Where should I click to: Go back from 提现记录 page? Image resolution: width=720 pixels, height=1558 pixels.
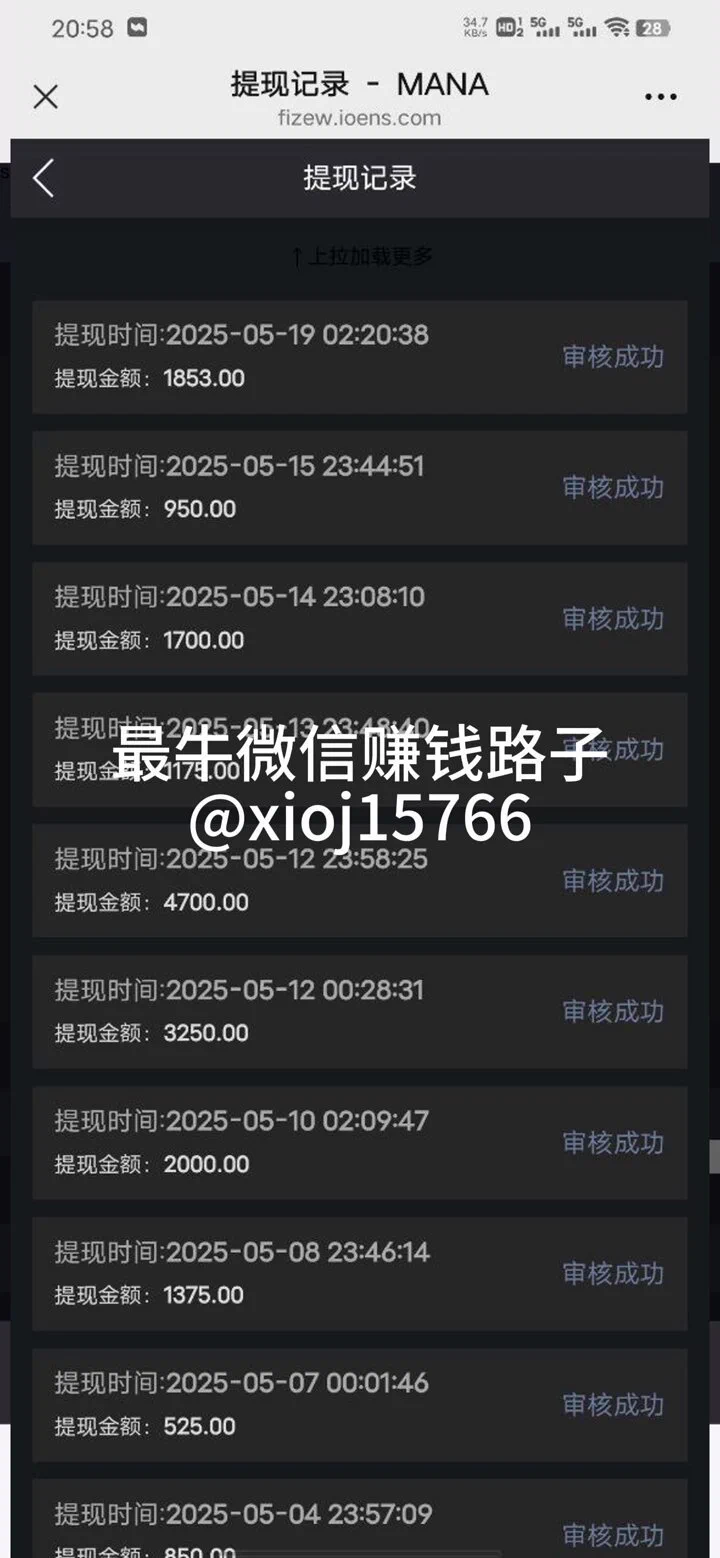click(x=43, y=179)
